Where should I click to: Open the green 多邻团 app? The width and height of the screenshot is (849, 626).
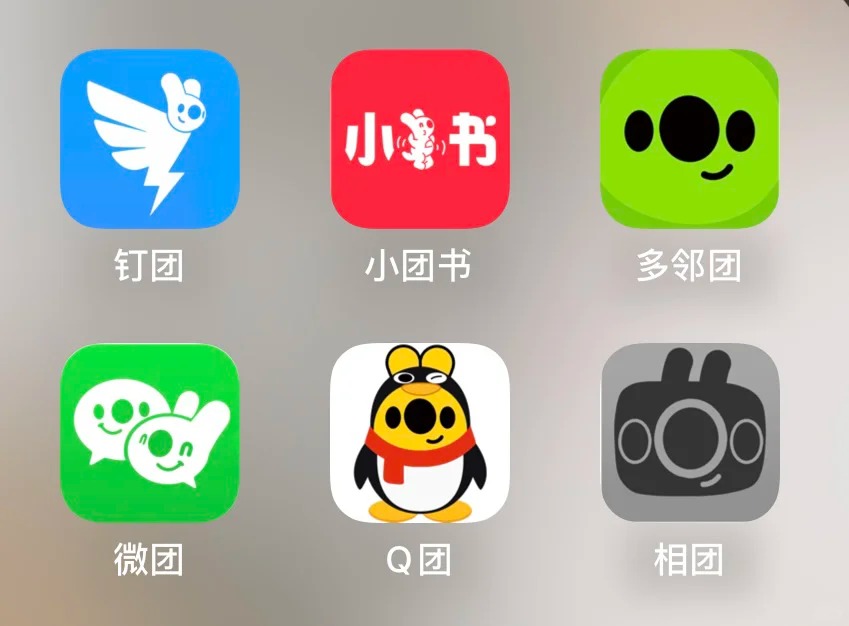tap(689, 139)
